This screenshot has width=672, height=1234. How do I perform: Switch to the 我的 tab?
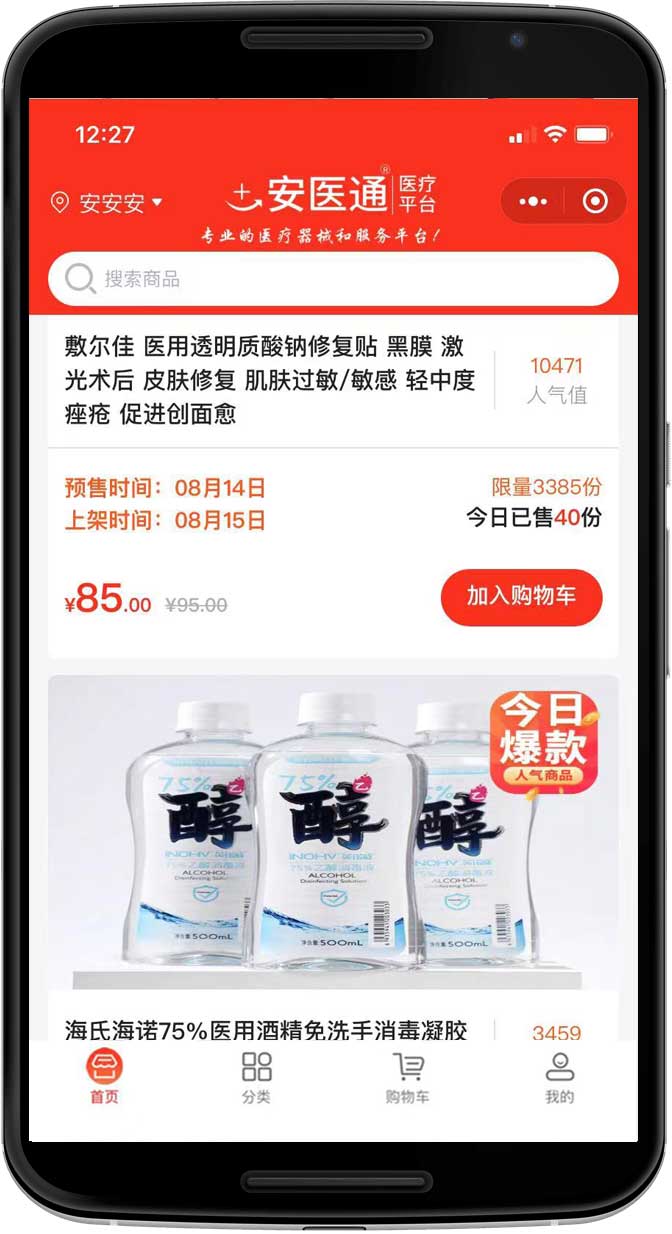(559, 1077)
